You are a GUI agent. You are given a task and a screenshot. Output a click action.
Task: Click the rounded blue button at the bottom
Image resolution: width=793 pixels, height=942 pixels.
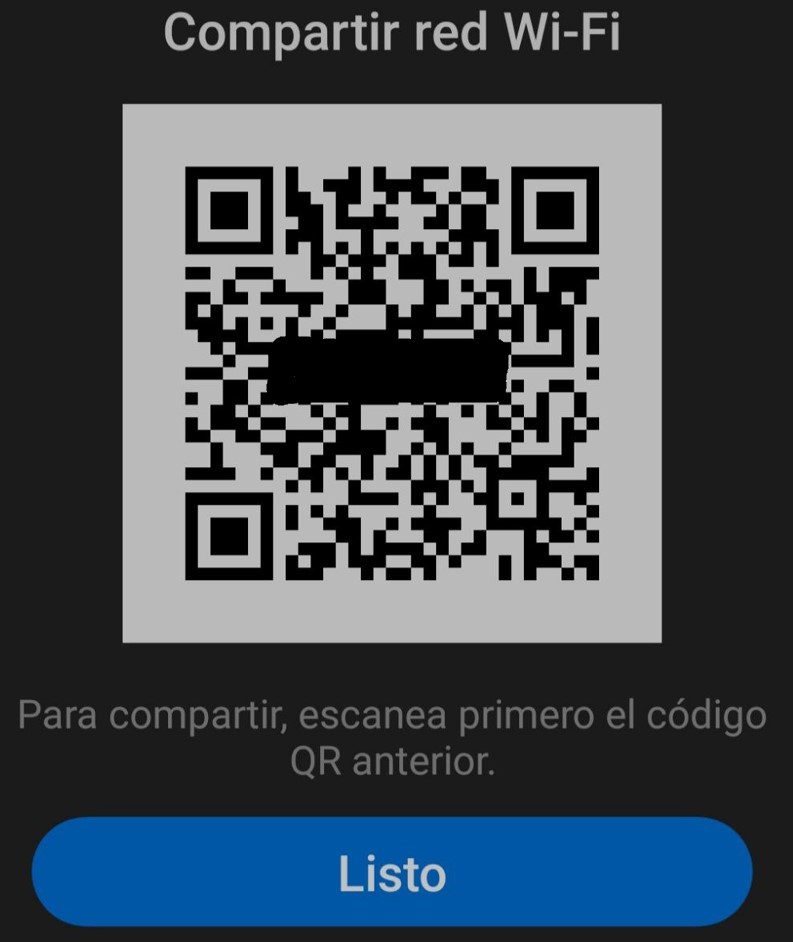click(x=396, y=871)
